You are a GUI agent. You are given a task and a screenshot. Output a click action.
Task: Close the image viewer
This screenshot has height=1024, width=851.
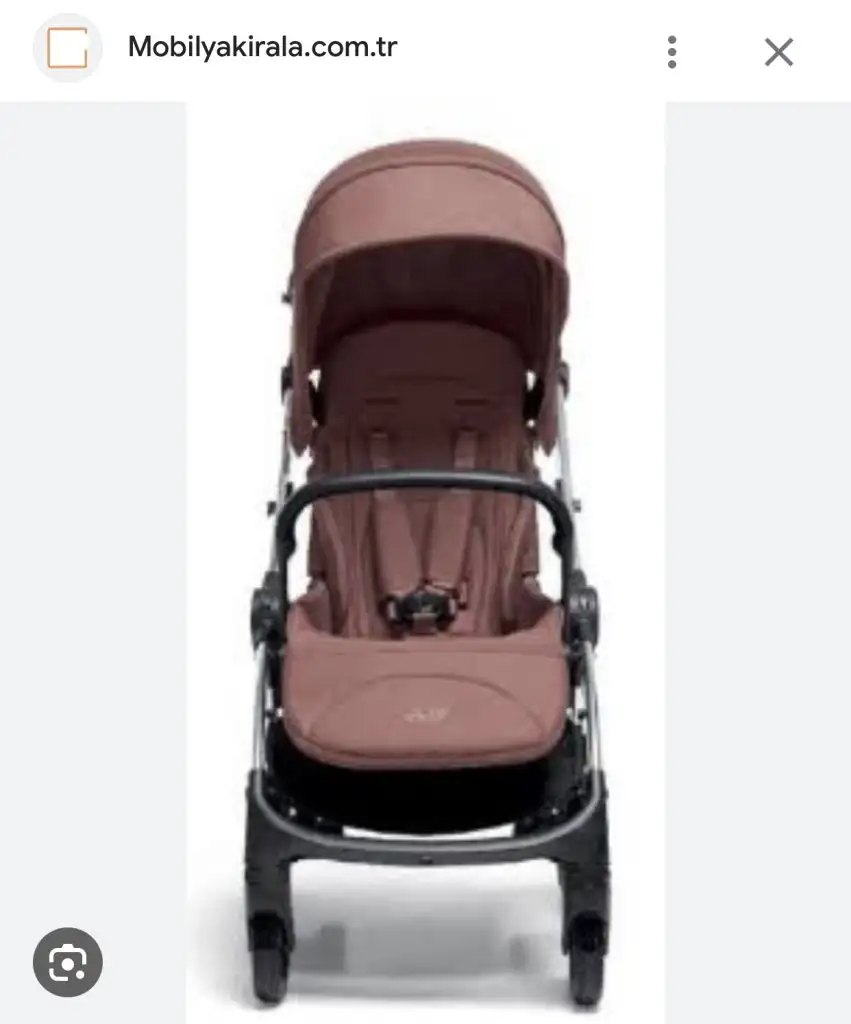coord(778,51)
